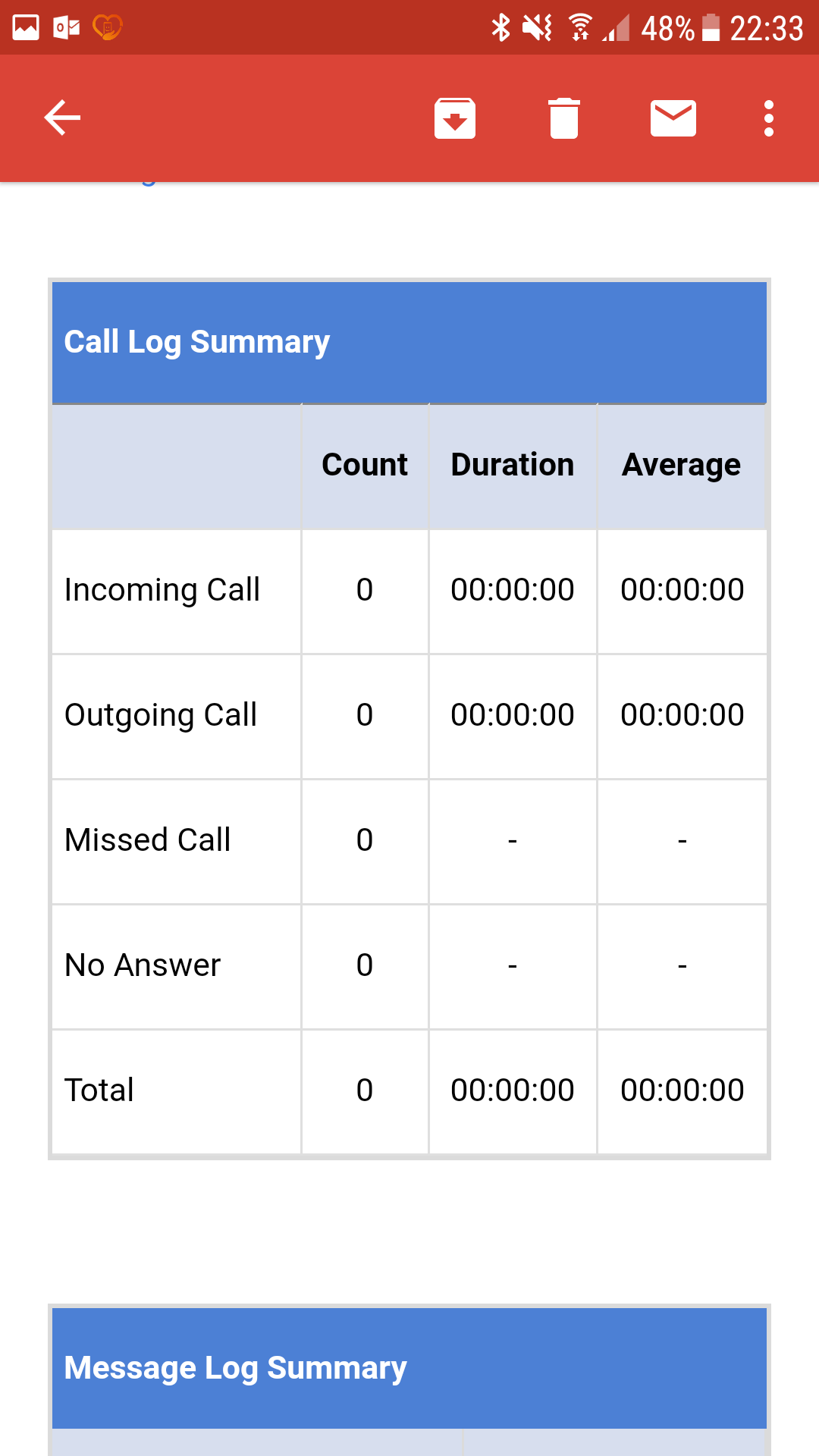Open the three-dot overflow menu
Image resolution: width=819 pixels, height=1456 pixels.
click(x=769, y=118)
